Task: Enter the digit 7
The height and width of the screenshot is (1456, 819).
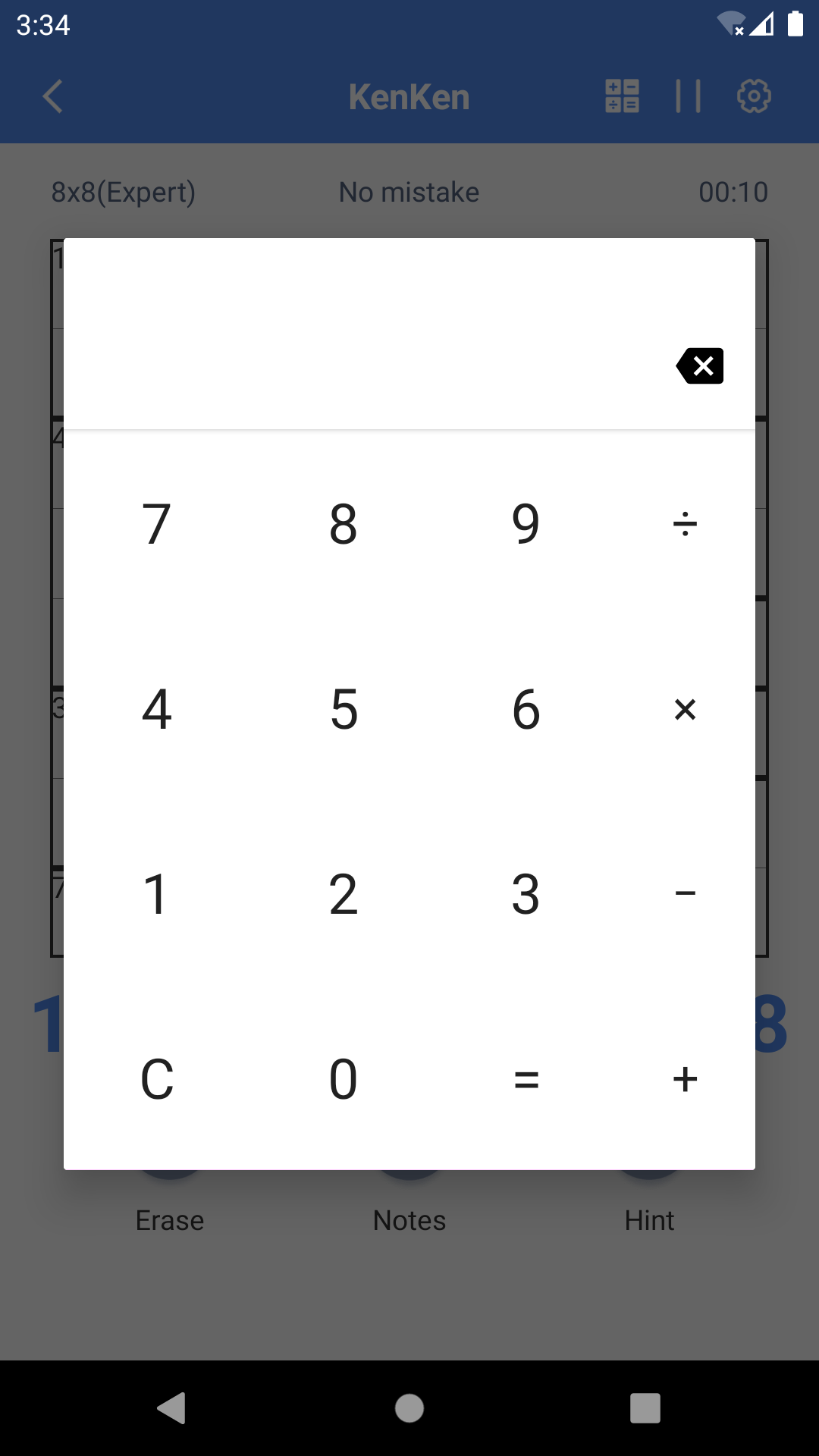Action: pyautogui.click(x=156, y=523)
